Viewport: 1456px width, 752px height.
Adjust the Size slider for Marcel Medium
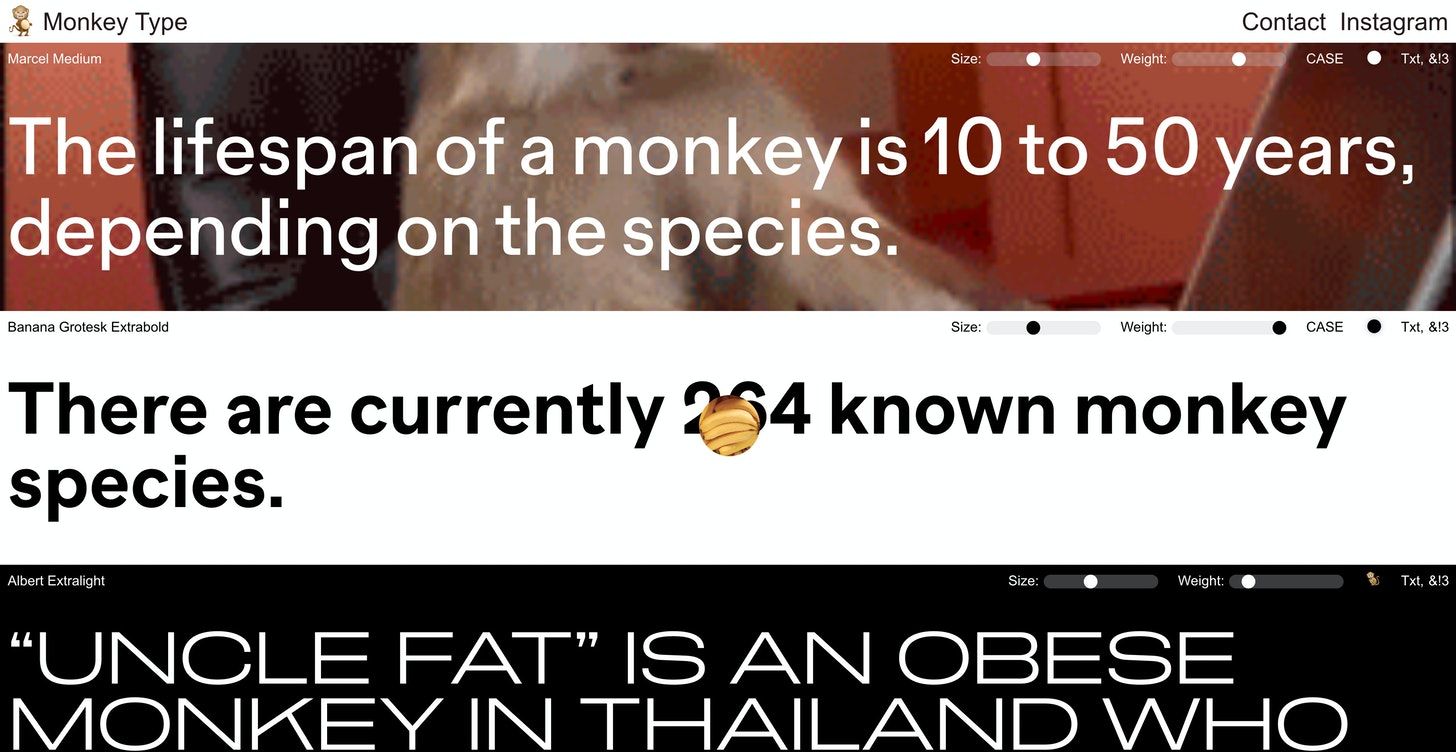pyautogui.click(x=1033, y=59)
